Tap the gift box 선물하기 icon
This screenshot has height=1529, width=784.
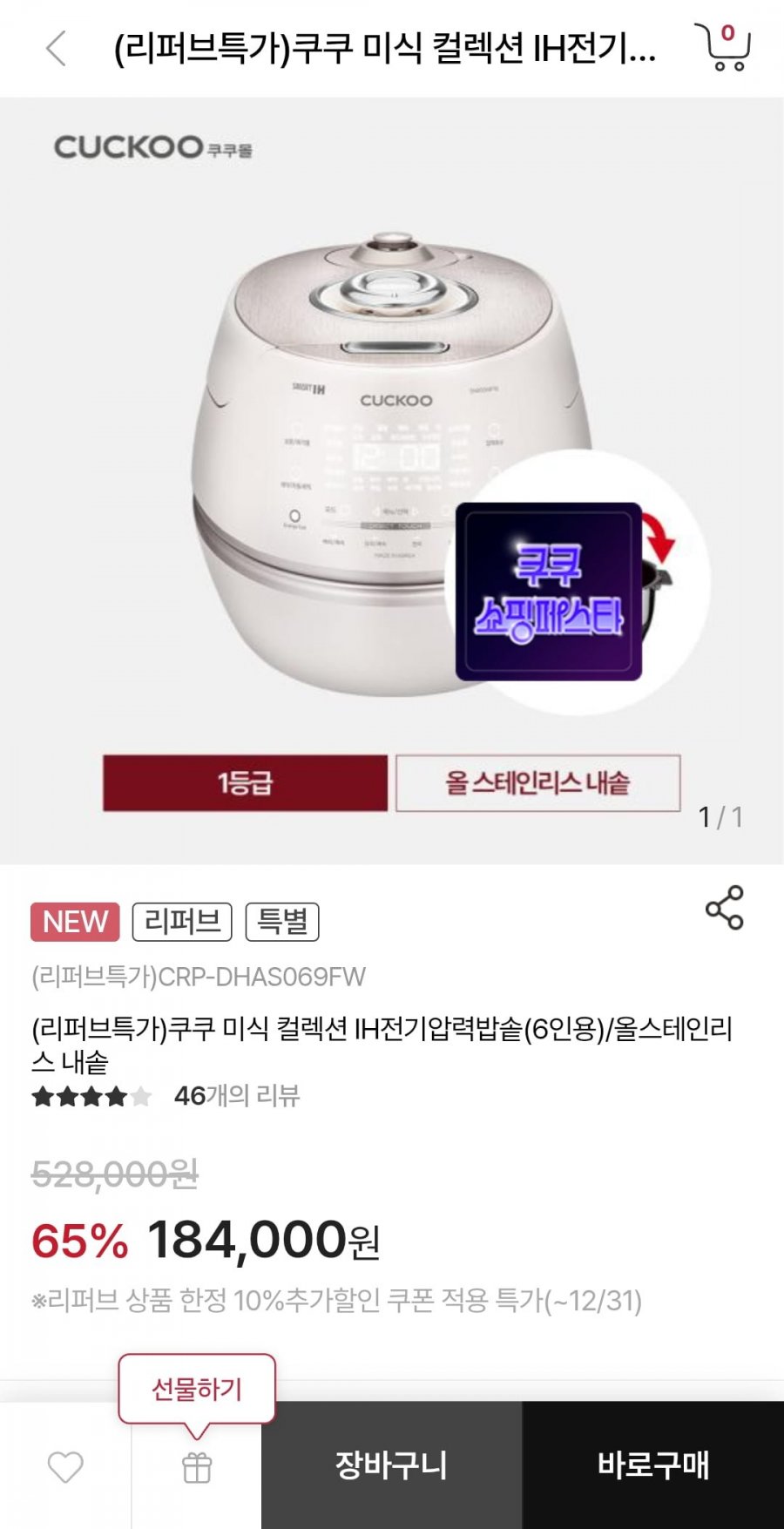[197, 1469]
